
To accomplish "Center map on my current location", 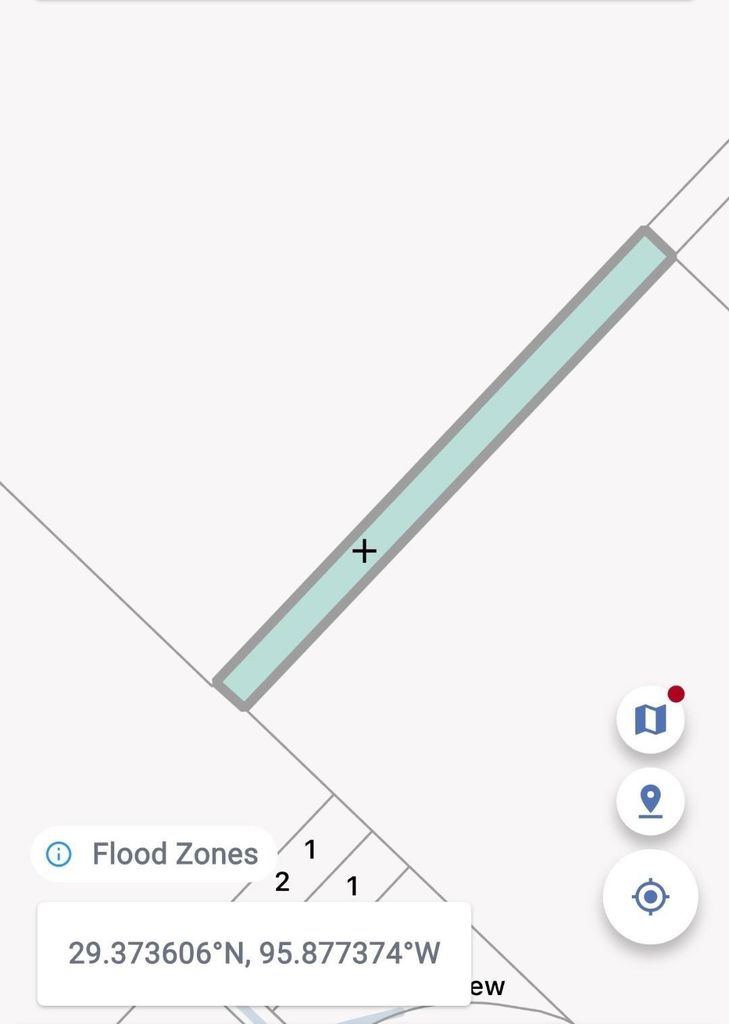I will click(650, 896).
